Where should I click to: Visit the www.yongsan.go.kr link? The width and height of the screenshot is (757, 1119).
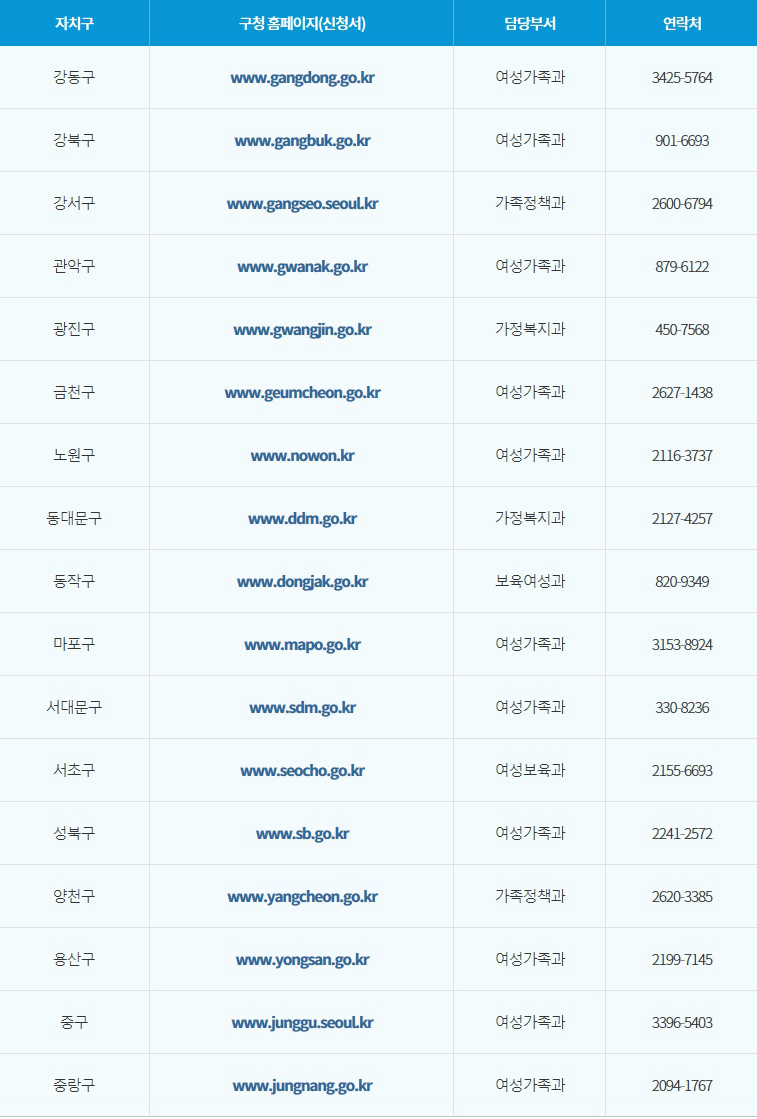(302, 960)
